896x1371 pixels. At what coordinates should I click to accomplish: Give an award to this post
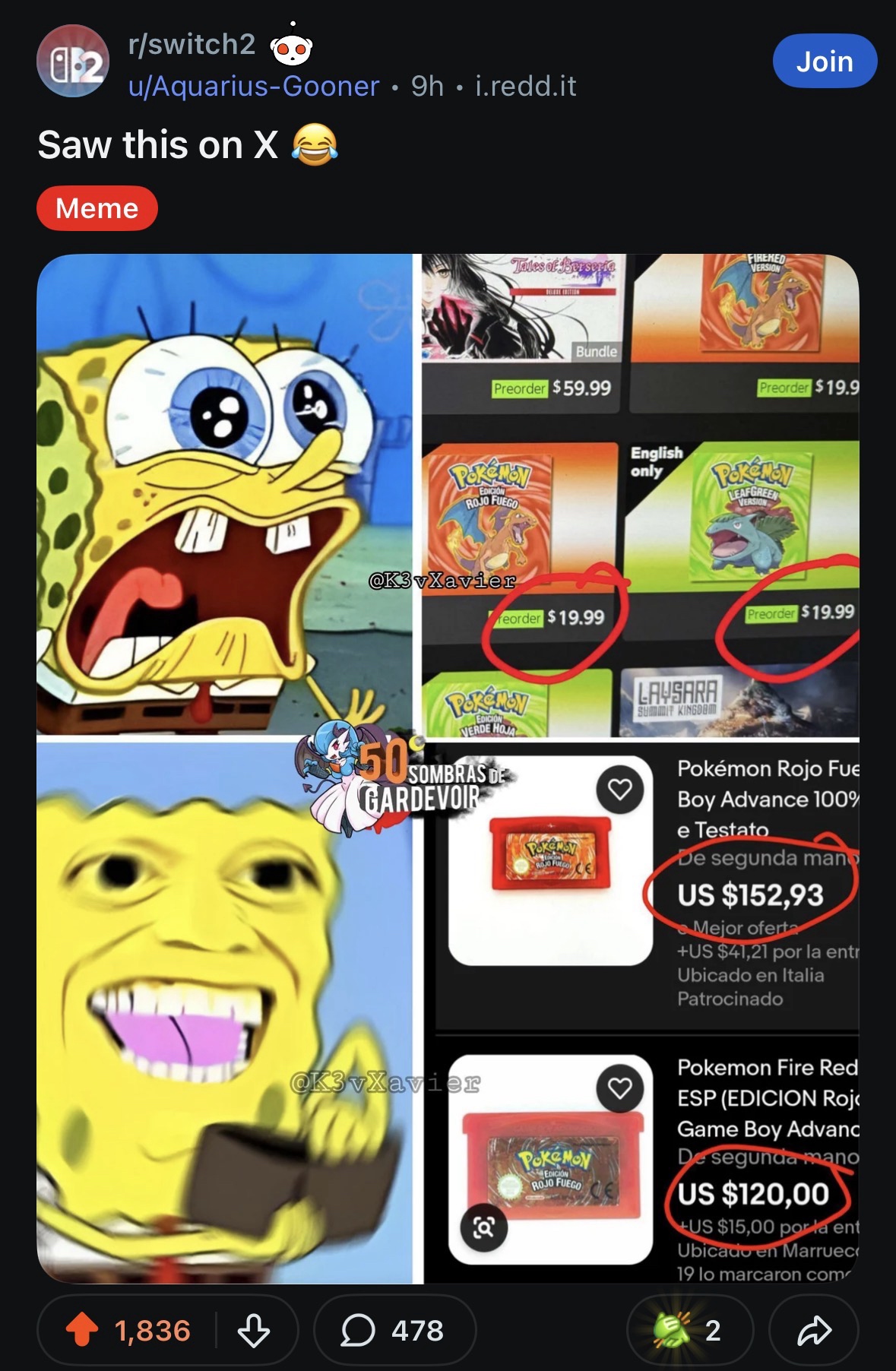click(x=689, y=1330)
